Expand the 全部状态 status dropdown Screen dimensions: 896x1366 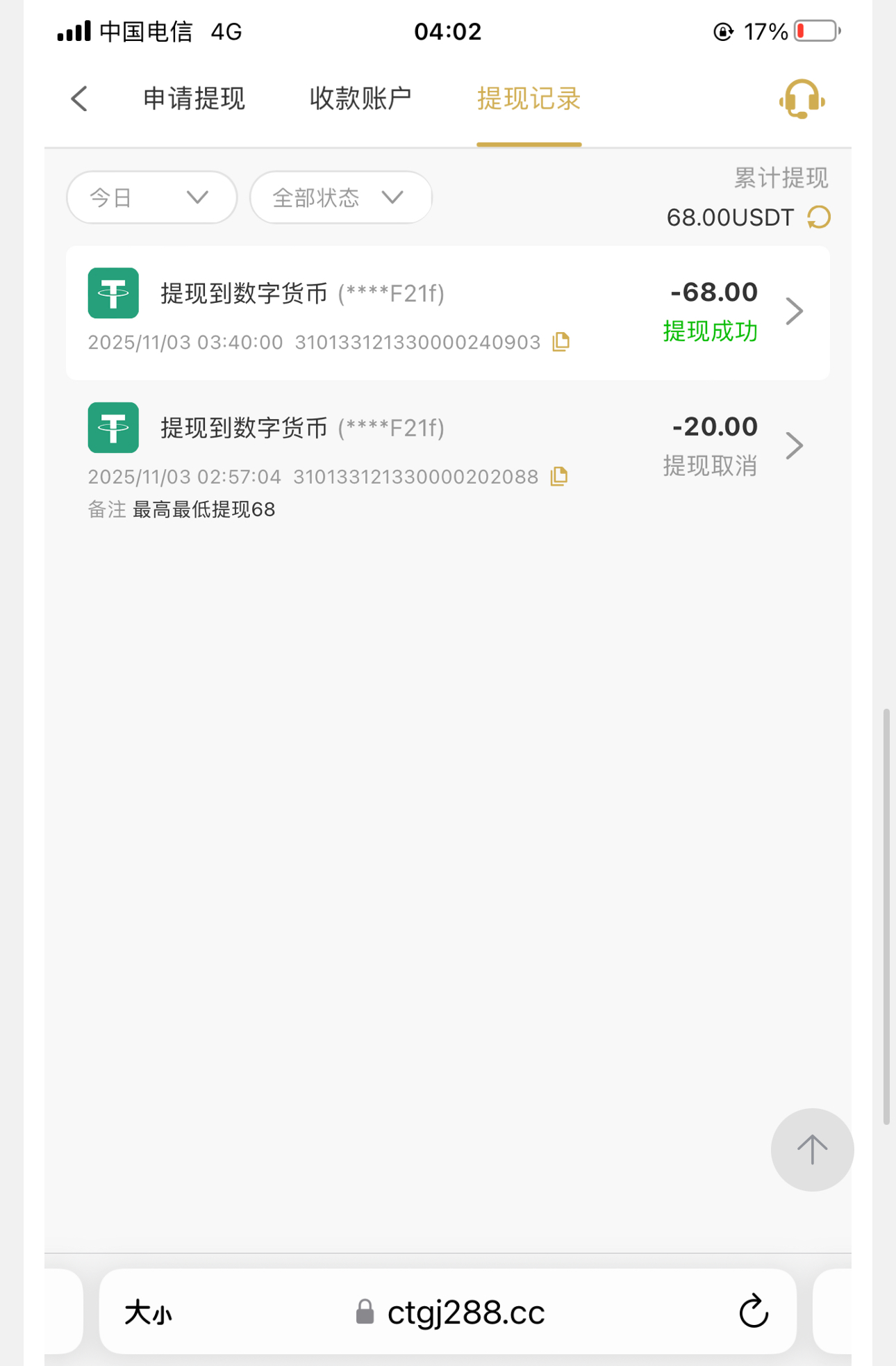[340, 198]
